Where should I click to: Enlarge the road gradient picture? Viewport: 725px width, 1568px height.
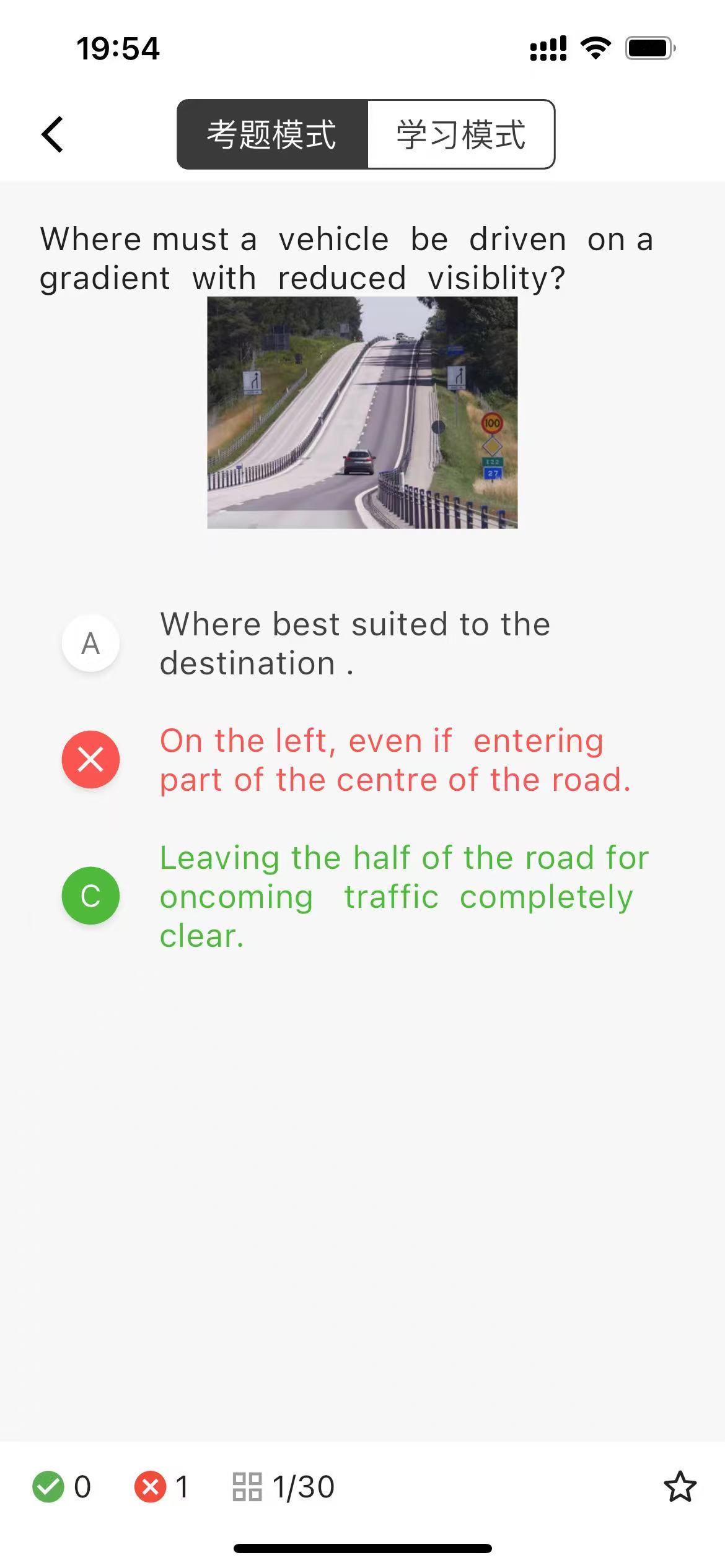pos(362,412)
